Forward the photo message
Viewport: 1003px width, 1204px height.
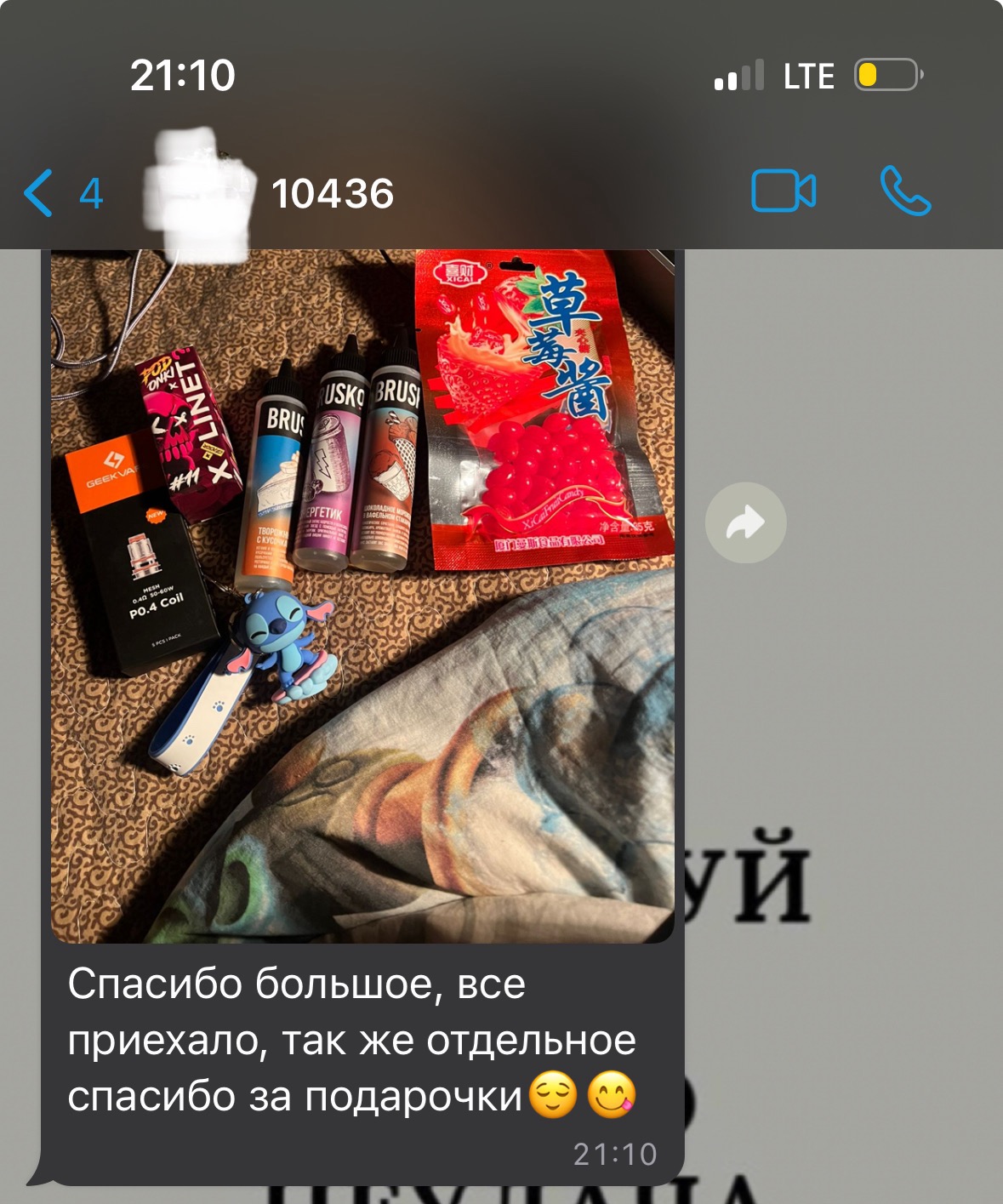[x=745, y=522]
